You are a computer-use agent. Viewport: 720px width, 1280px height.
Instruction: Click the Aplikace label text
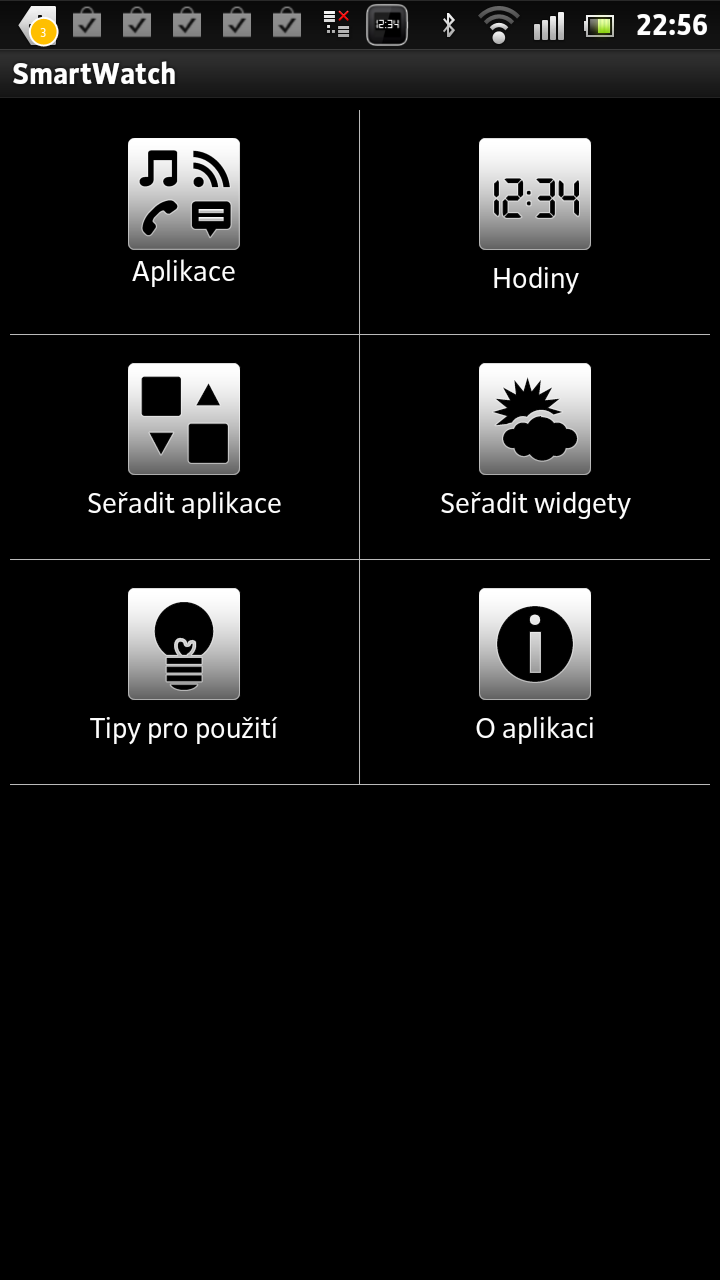pos(184,270)
